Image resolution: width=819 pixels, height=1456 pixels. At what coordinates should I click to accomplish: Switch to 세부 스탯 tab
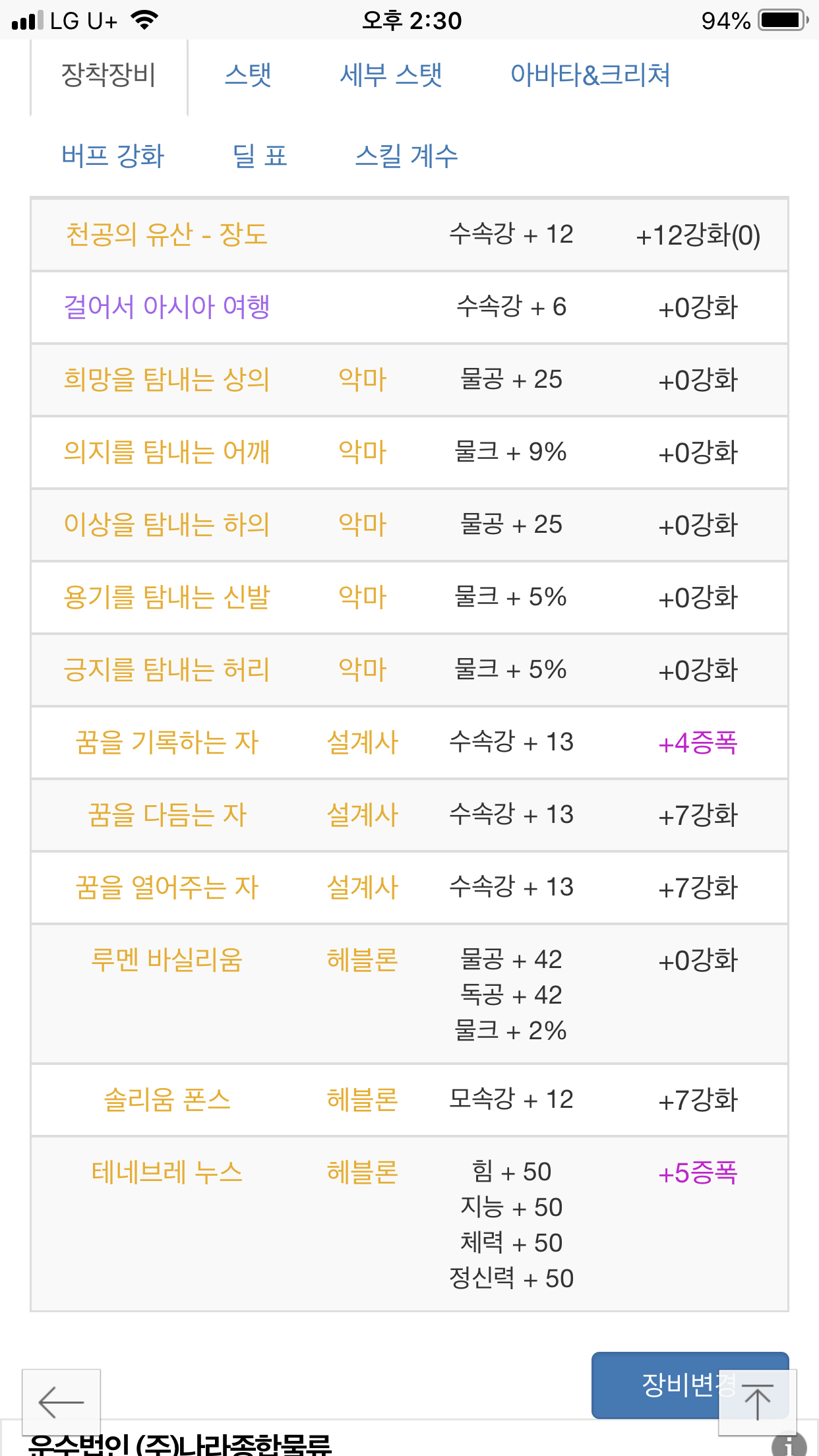[x=391, y=75]
